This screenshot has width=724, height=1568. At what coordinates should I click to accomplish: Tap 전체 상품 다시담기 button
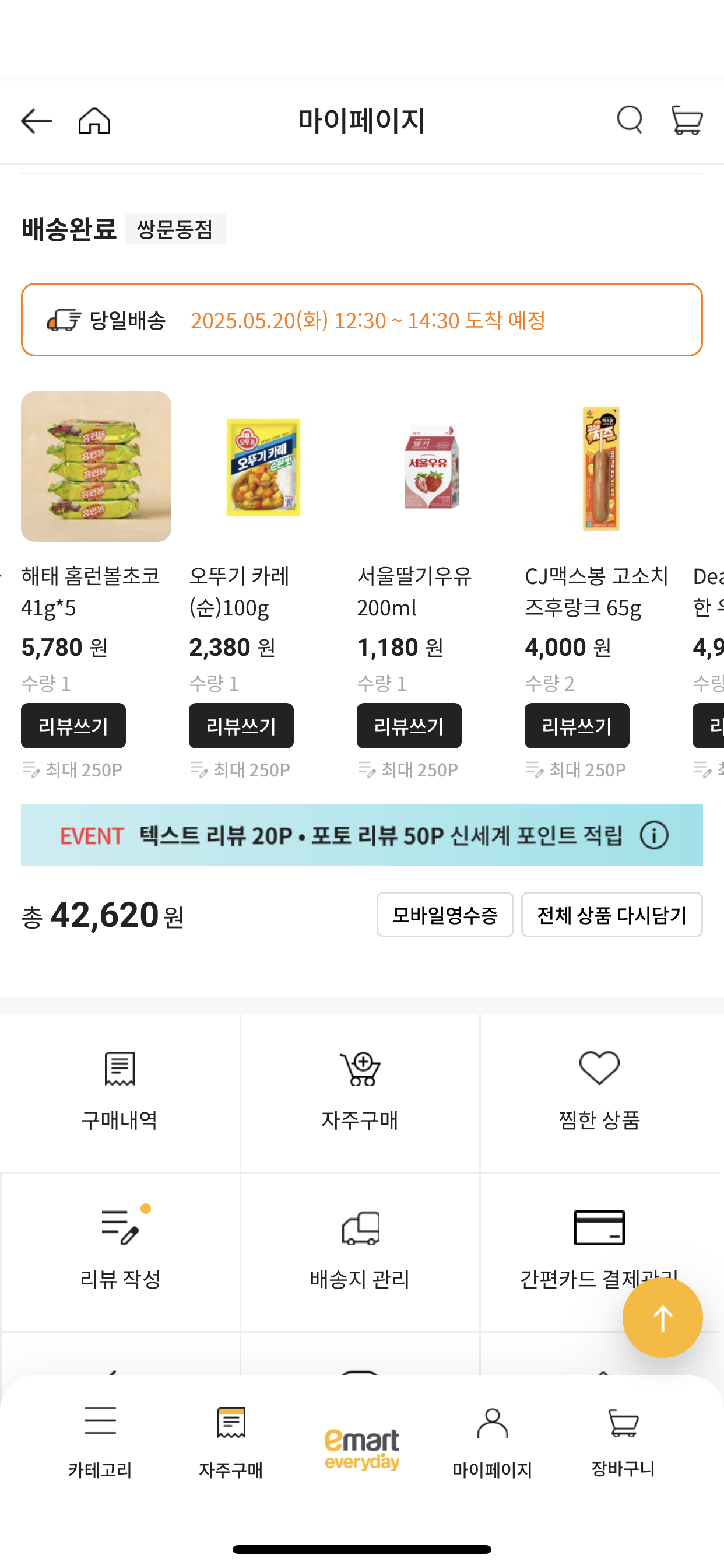[611, 915]
